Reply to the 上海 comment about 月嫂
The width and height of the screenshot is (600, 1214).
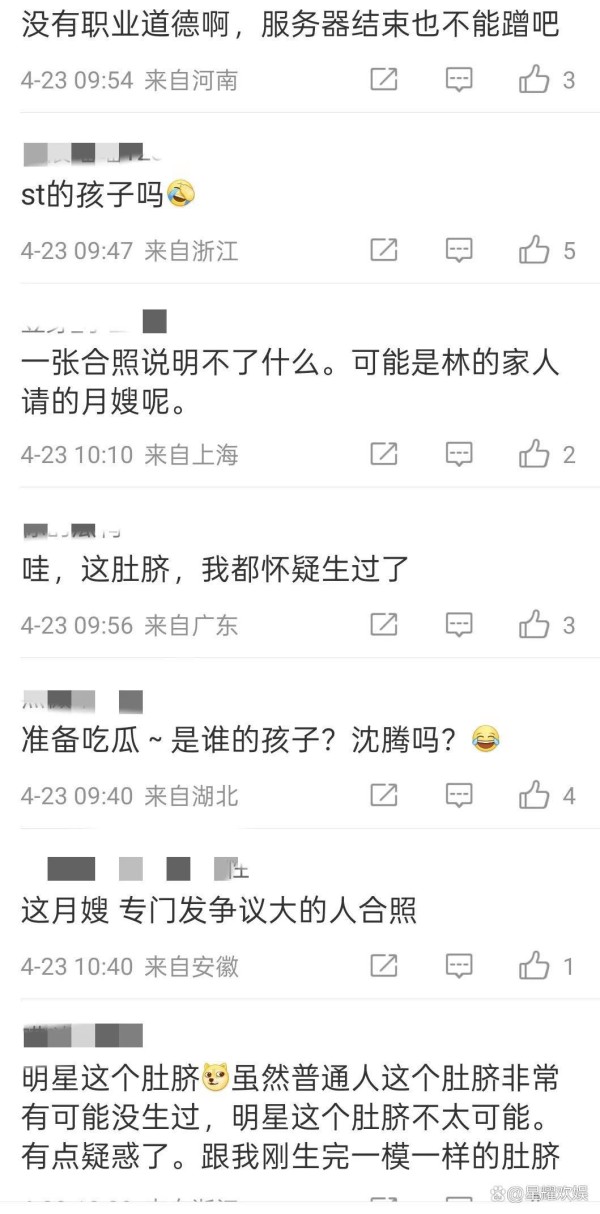pyautogui.click(x=458, y=455)
